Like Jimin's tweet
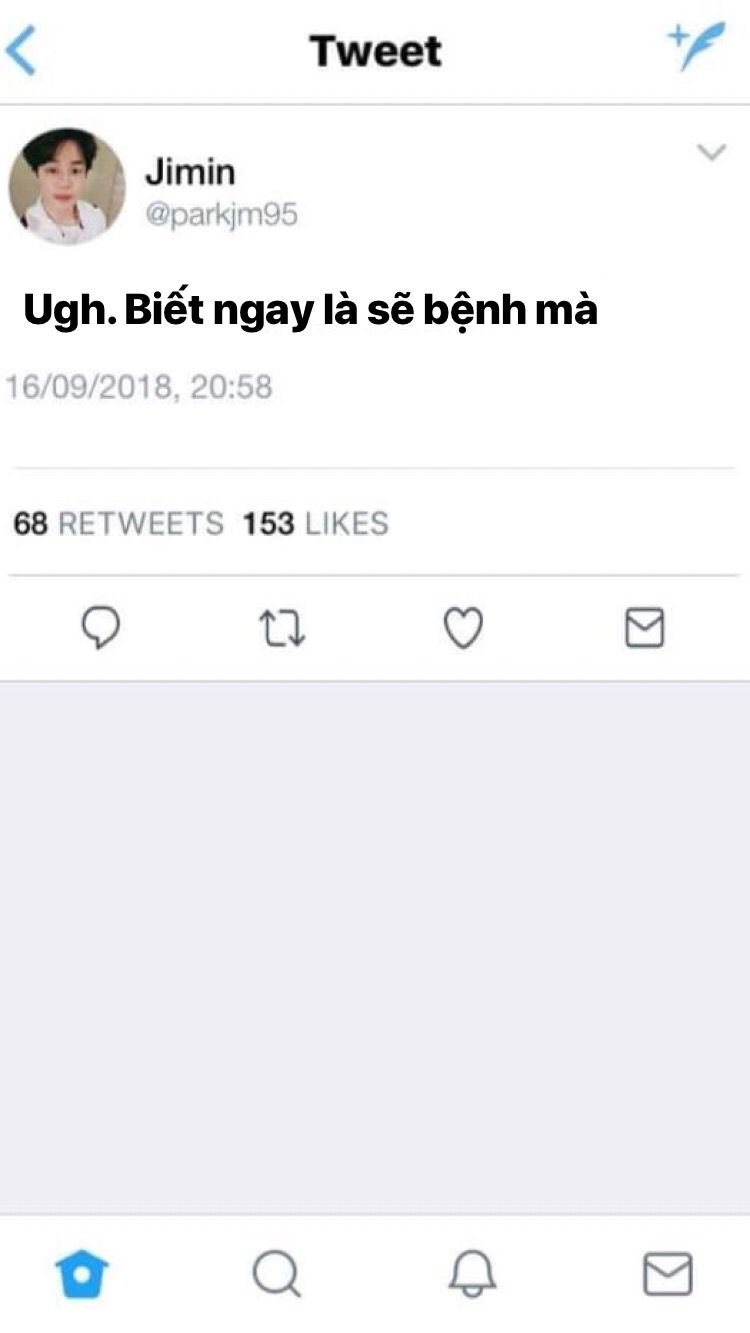This screenshot has width=750, height=1333. pyautogui.click(x=463, y=629)
